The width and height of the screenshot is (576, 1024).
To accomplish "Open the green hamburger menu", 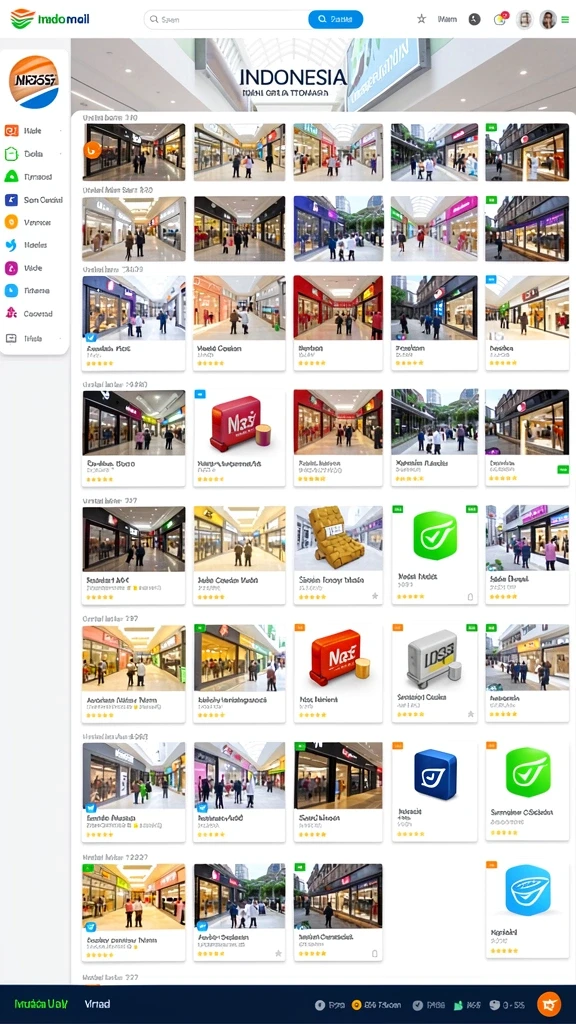I will point(565,20).
